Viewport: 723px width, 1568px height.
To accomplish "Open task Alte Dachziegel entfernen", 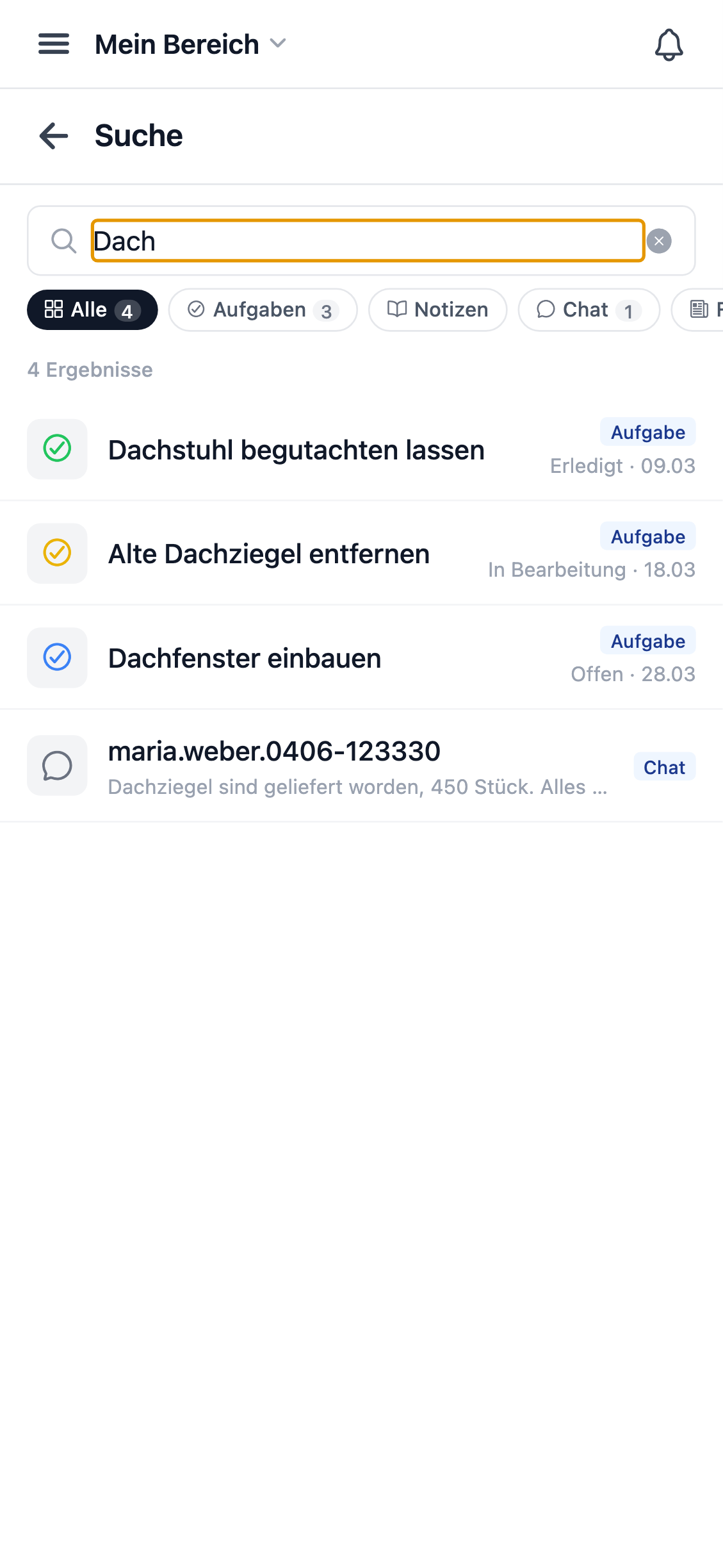I will point(269,554).
